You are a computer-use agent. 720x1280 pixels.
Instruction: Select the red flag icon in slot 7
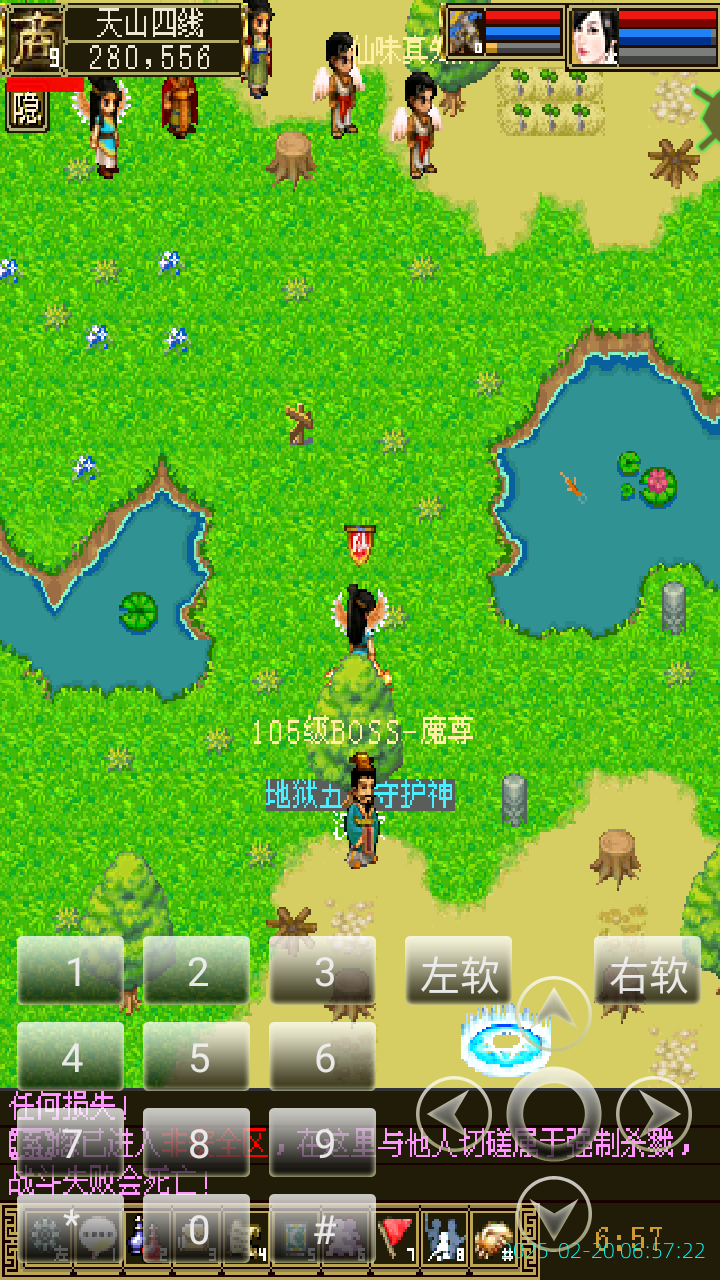394,1238
